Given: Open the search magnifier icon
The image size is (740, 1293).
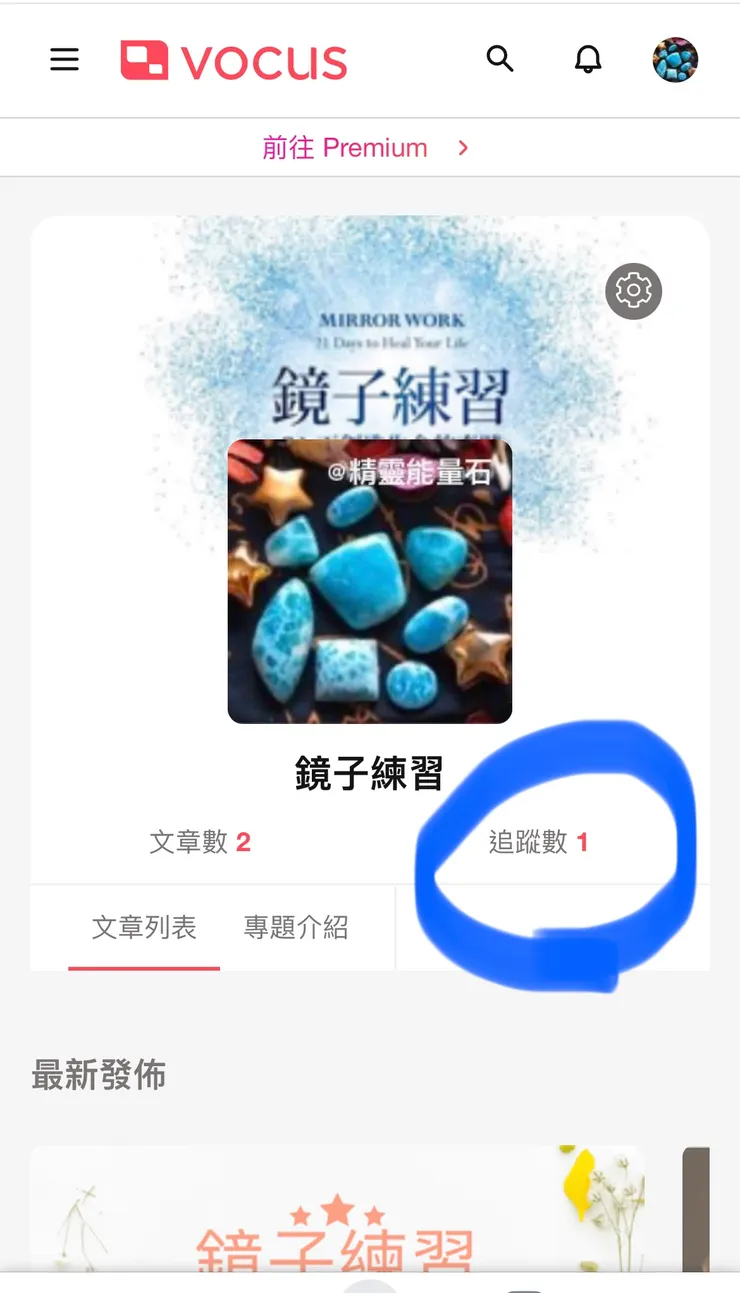Looking at the screenshot, I should pos(500,59).
